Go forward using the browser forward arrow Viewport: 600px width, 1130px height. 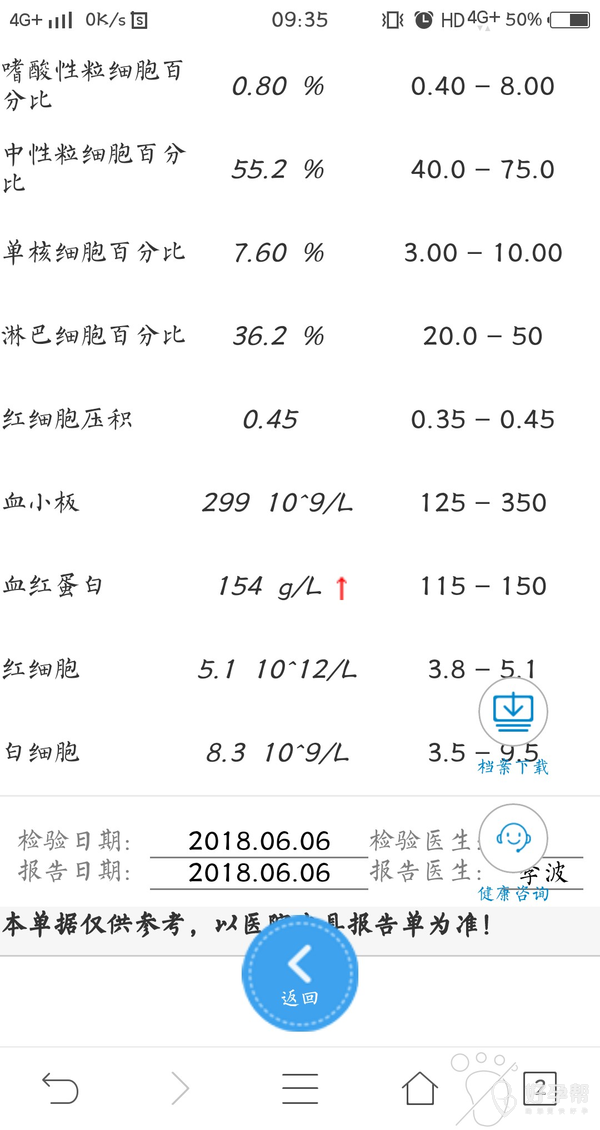point(180,1087)
